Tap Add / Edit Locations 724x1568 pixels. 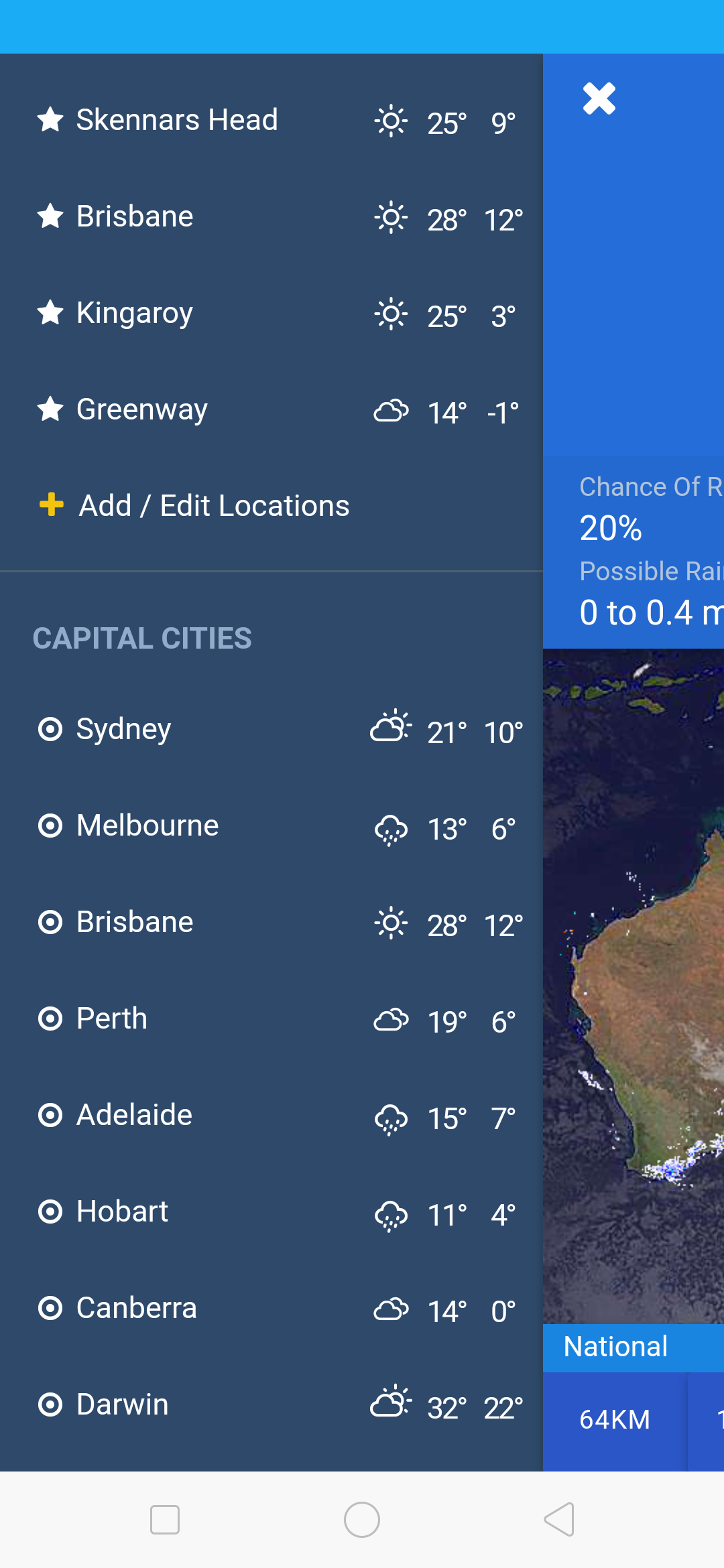point(271,506)
